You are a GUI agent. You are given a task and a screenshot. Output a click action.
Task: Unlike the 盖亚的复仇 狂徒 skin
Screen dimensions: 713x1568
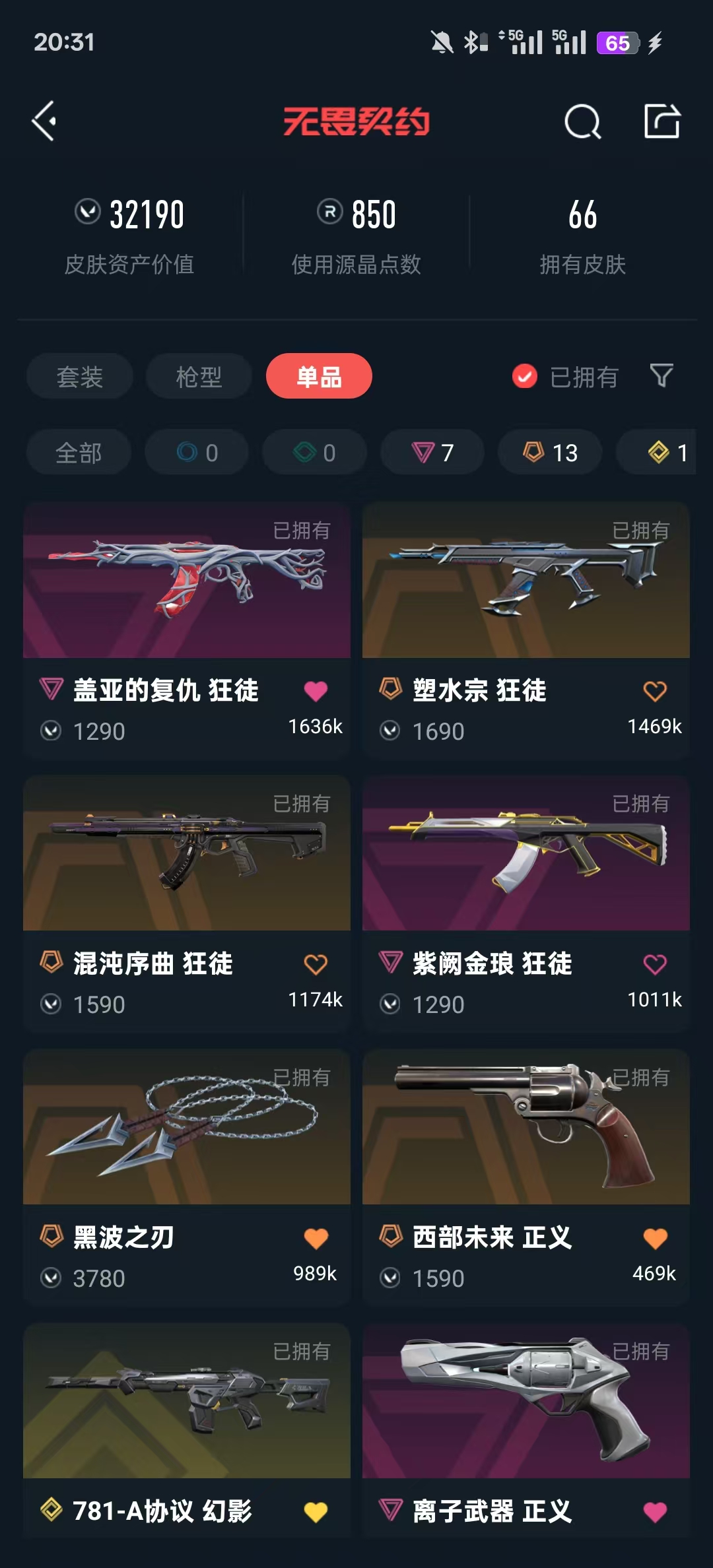(316, 691)
